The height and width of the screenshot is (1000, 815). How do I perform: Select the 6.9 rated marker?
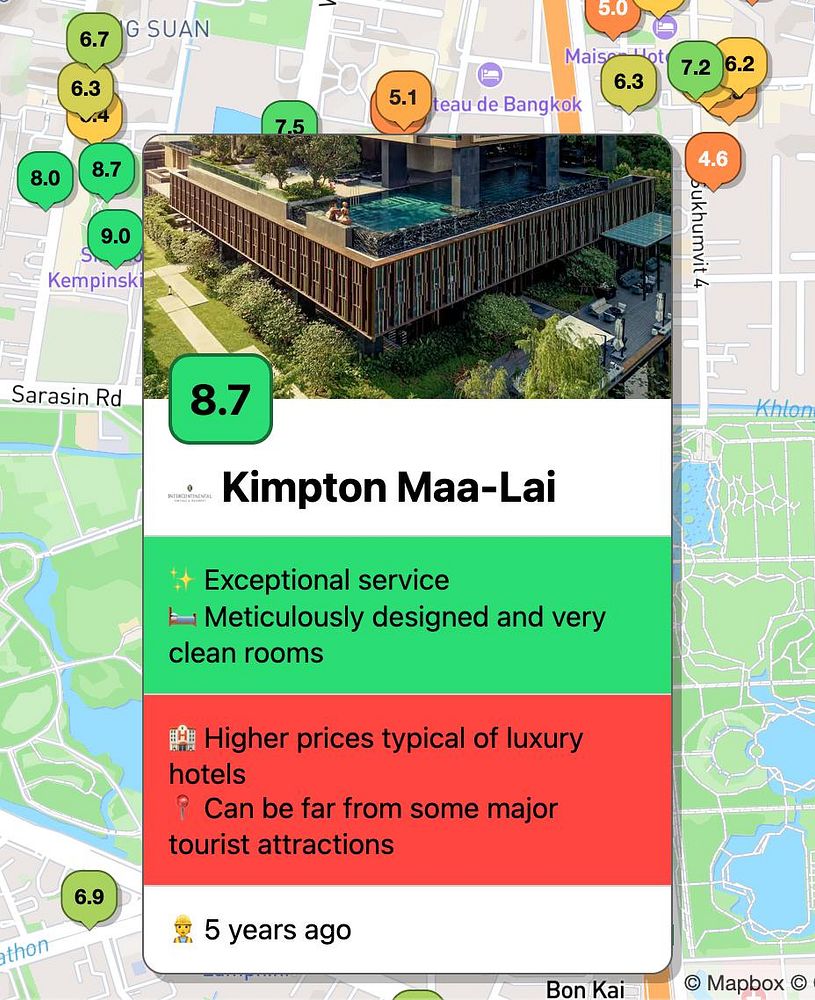(89, 897)
